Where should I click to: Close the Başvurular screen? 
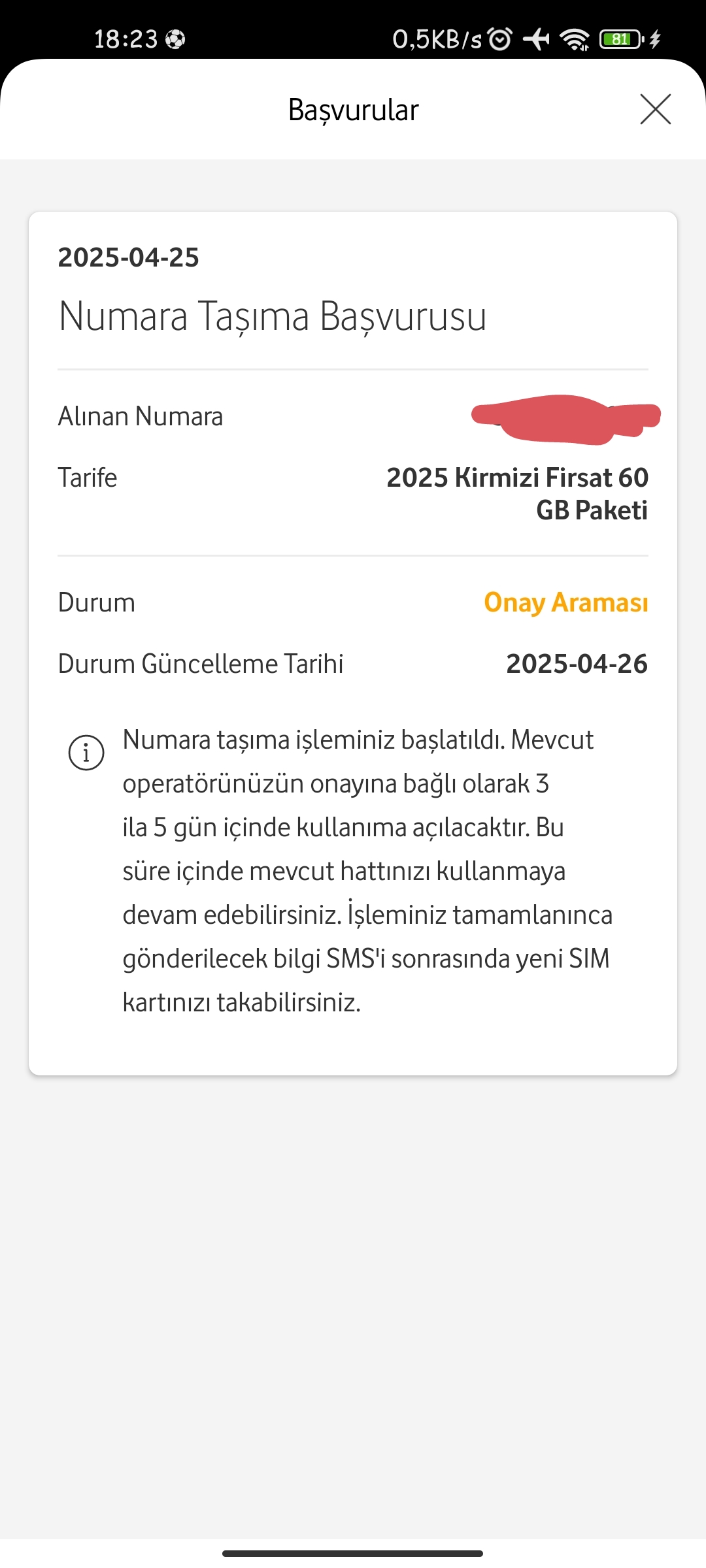coord(656,109)
